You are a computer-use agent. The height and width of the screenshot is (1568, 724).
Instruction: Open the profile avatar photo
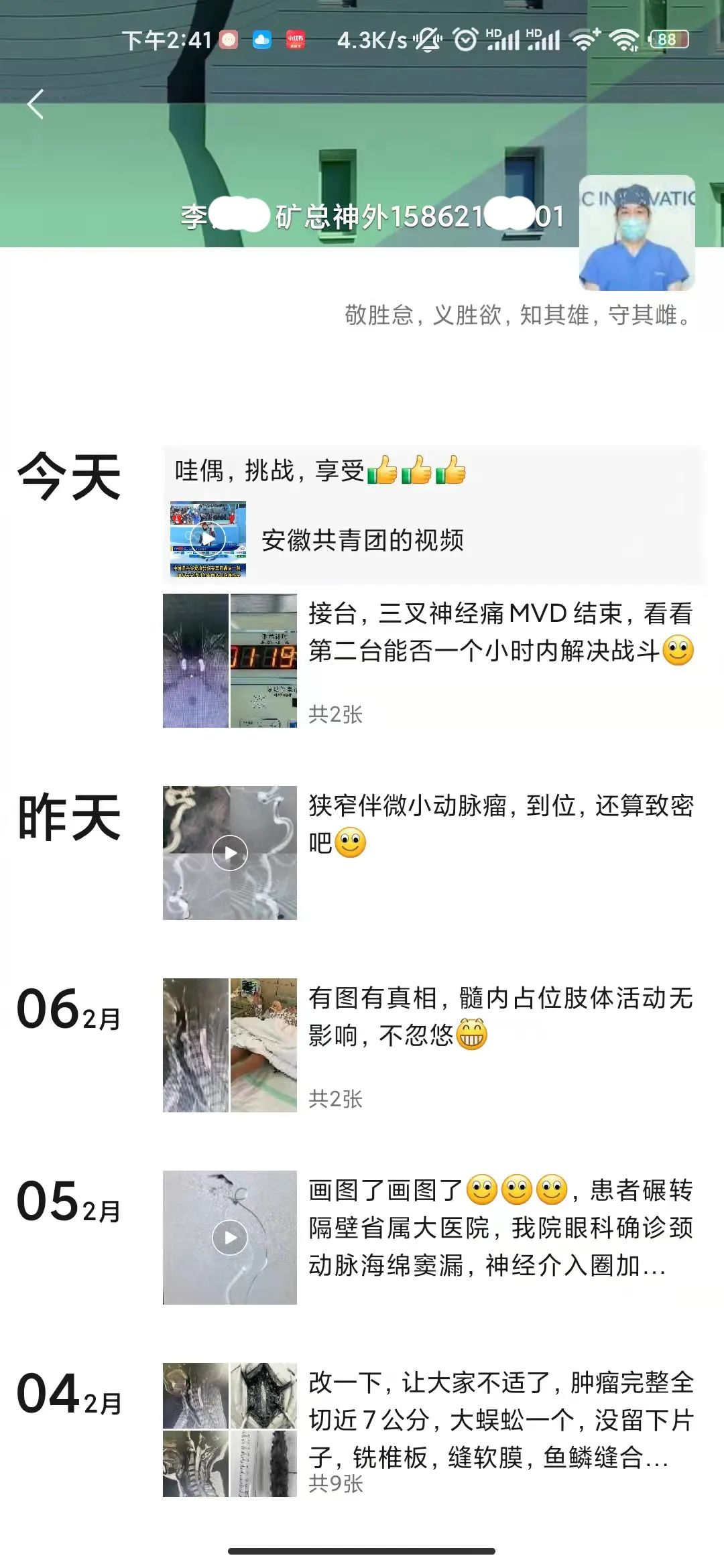click(636, 233)
